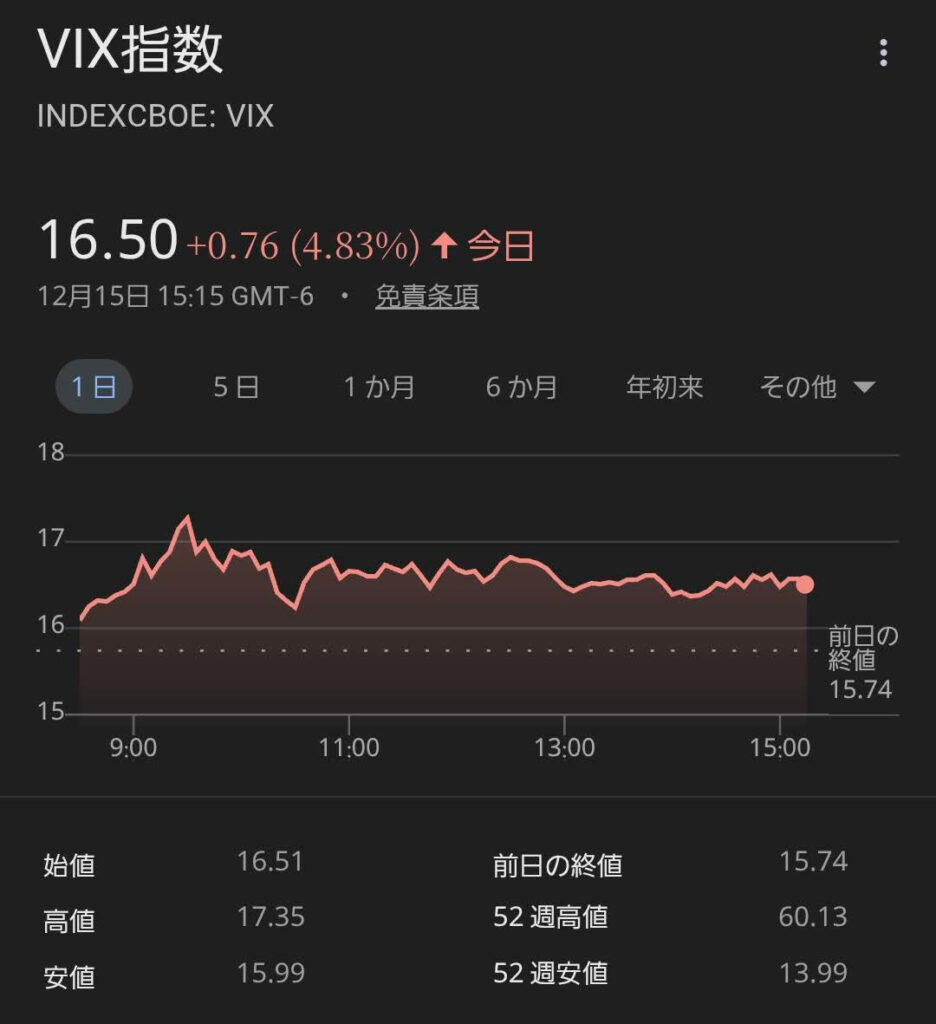This screenshot has height=1024, width=936.
Task: Expand the その他 range dropdown
Action: (817, 387)
